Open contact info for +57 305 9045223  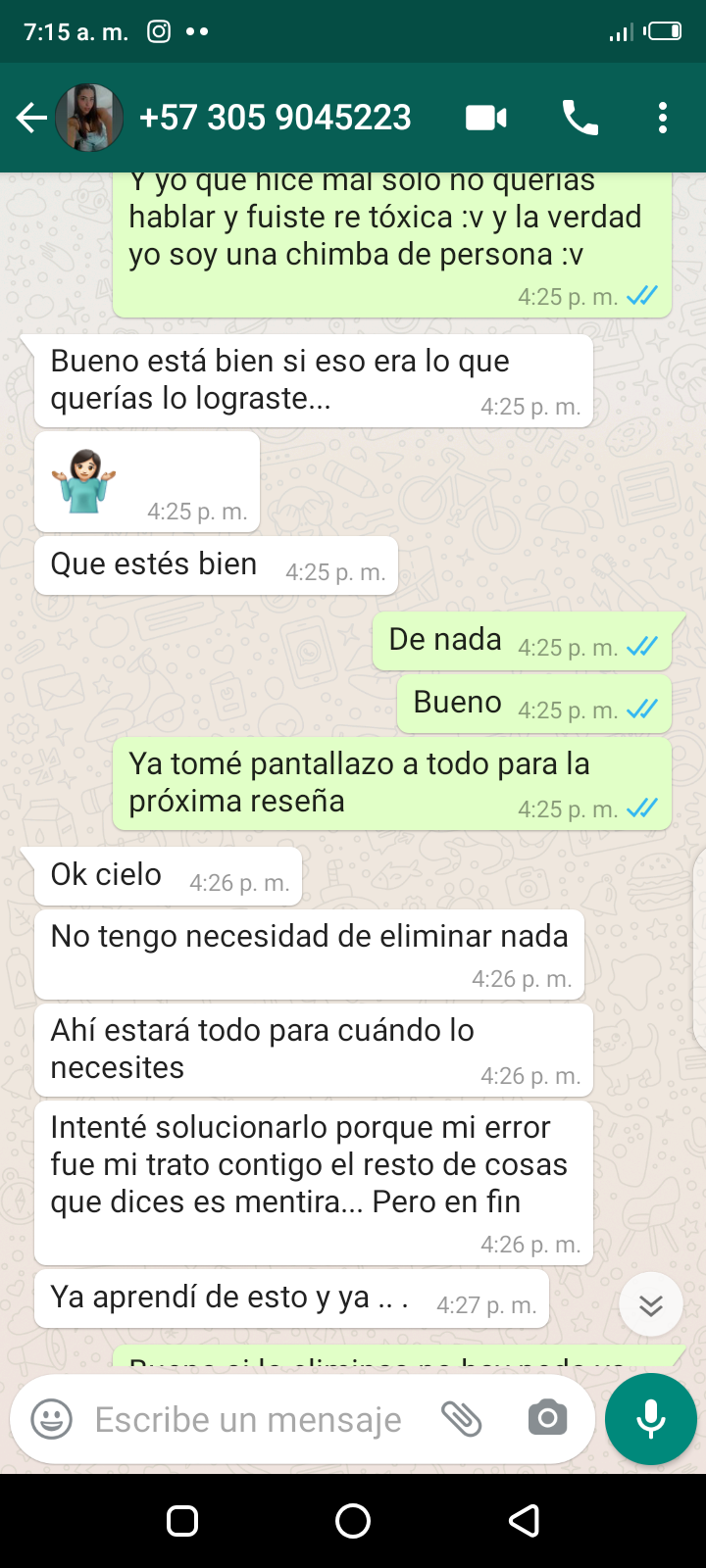(276, 119)
